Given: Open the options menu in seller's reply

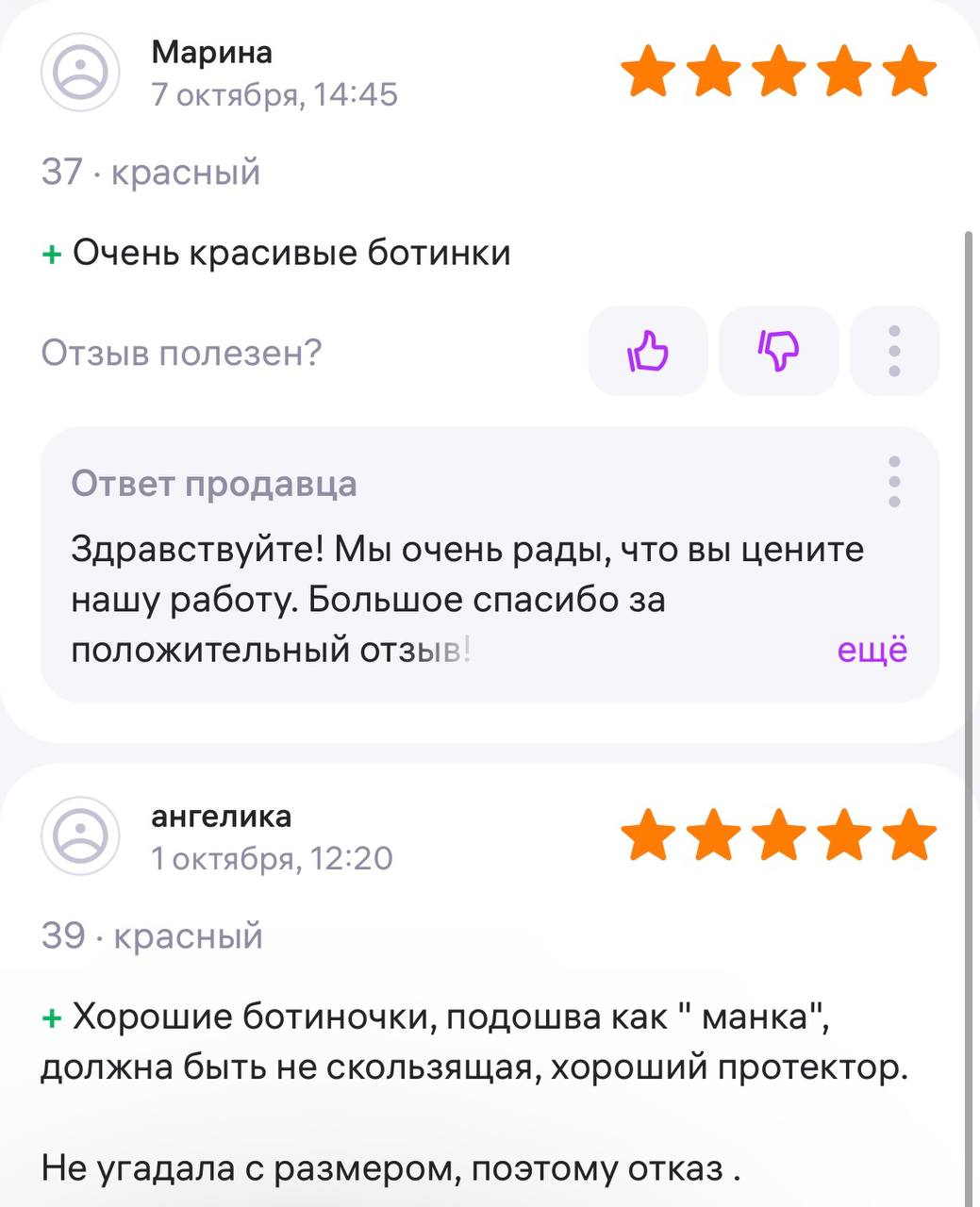Looking at the screenshot, I should click(x=894, y=482).
